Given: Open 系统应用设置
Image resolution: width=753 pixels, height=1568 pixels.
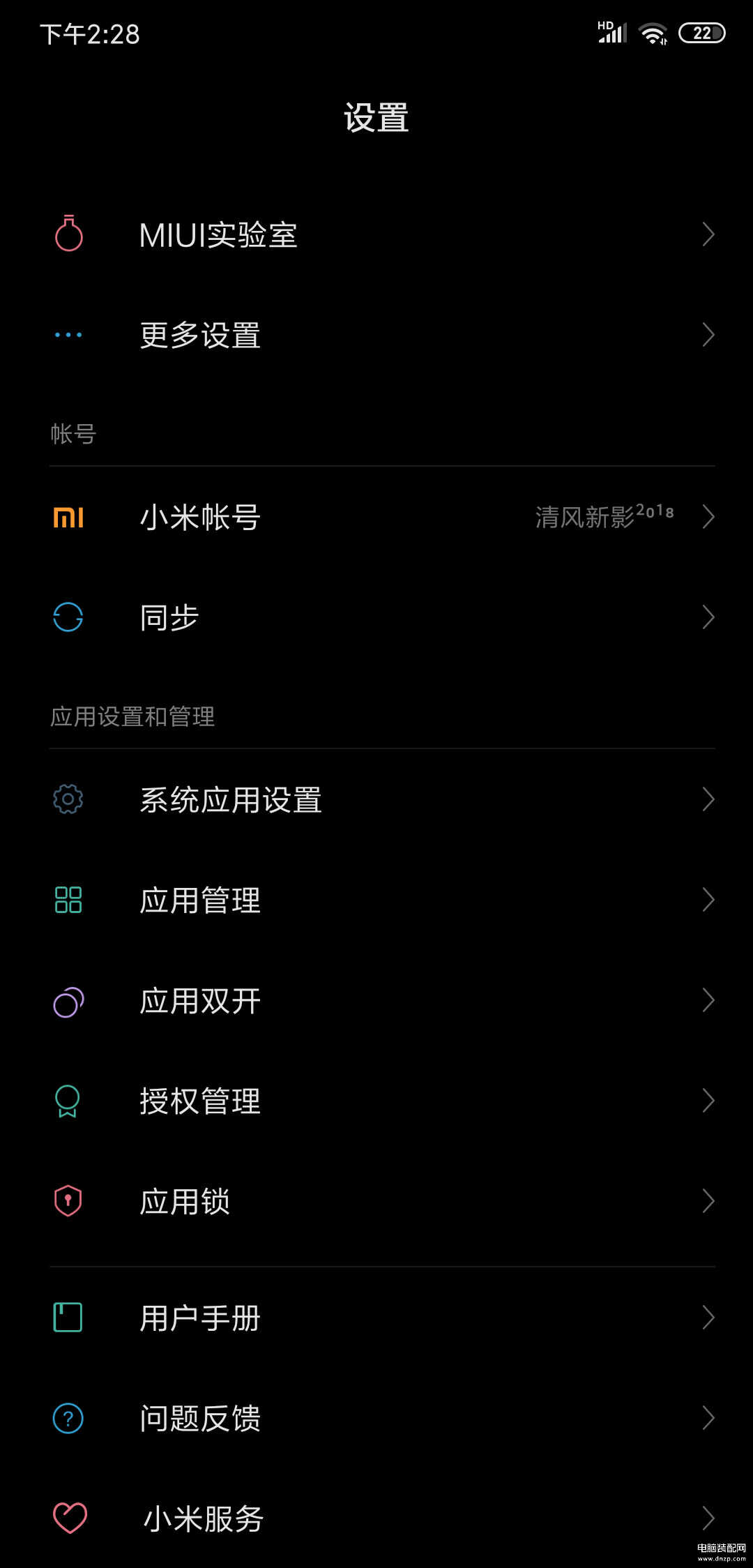Looking at the screenshot, I should click(x=376, y=799).
